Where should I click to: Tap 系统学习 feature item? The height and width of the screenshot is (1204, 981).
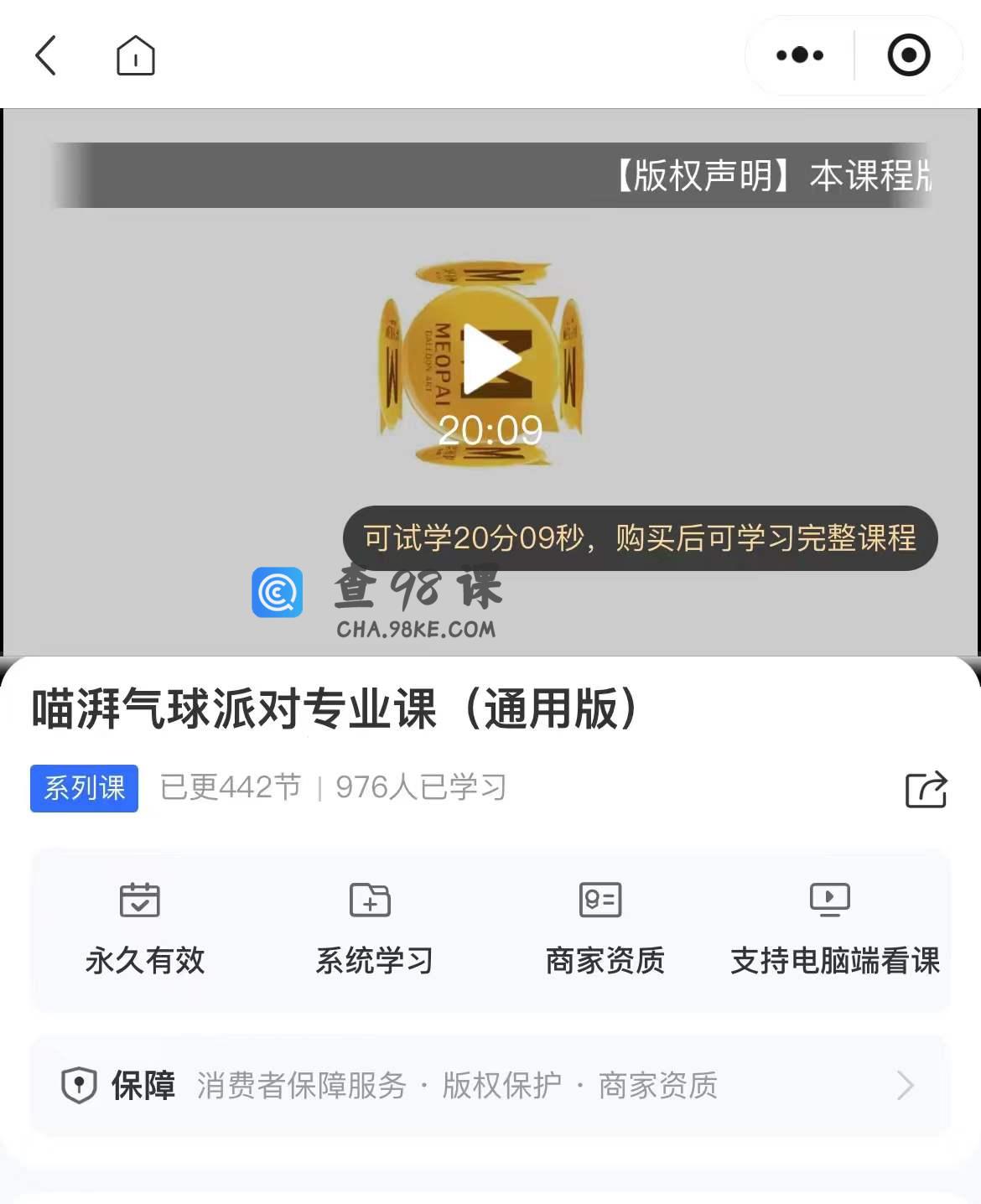point(373,929)
